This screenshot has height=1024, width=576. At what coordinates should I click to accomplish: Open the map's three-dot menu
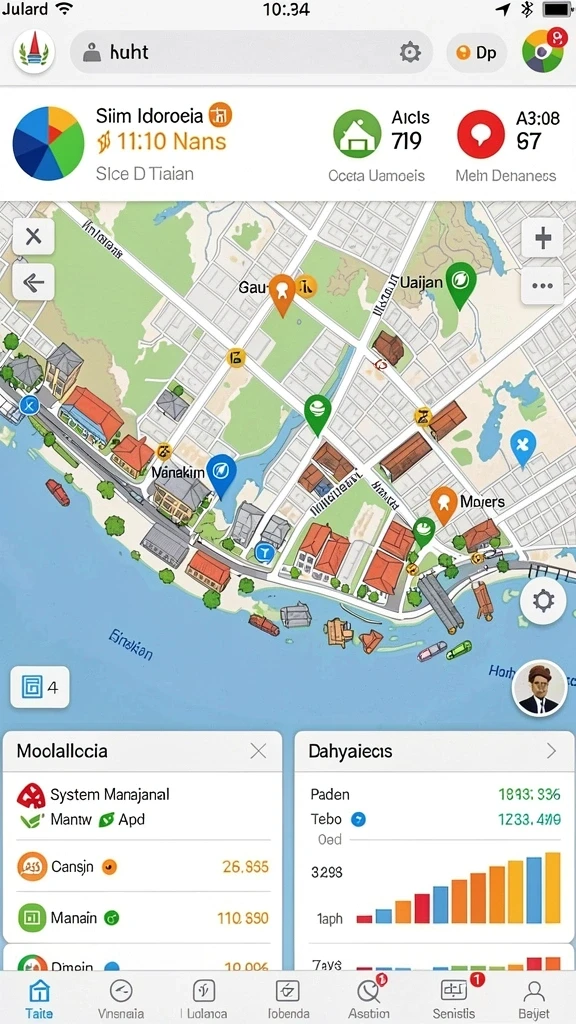(543, 285)
